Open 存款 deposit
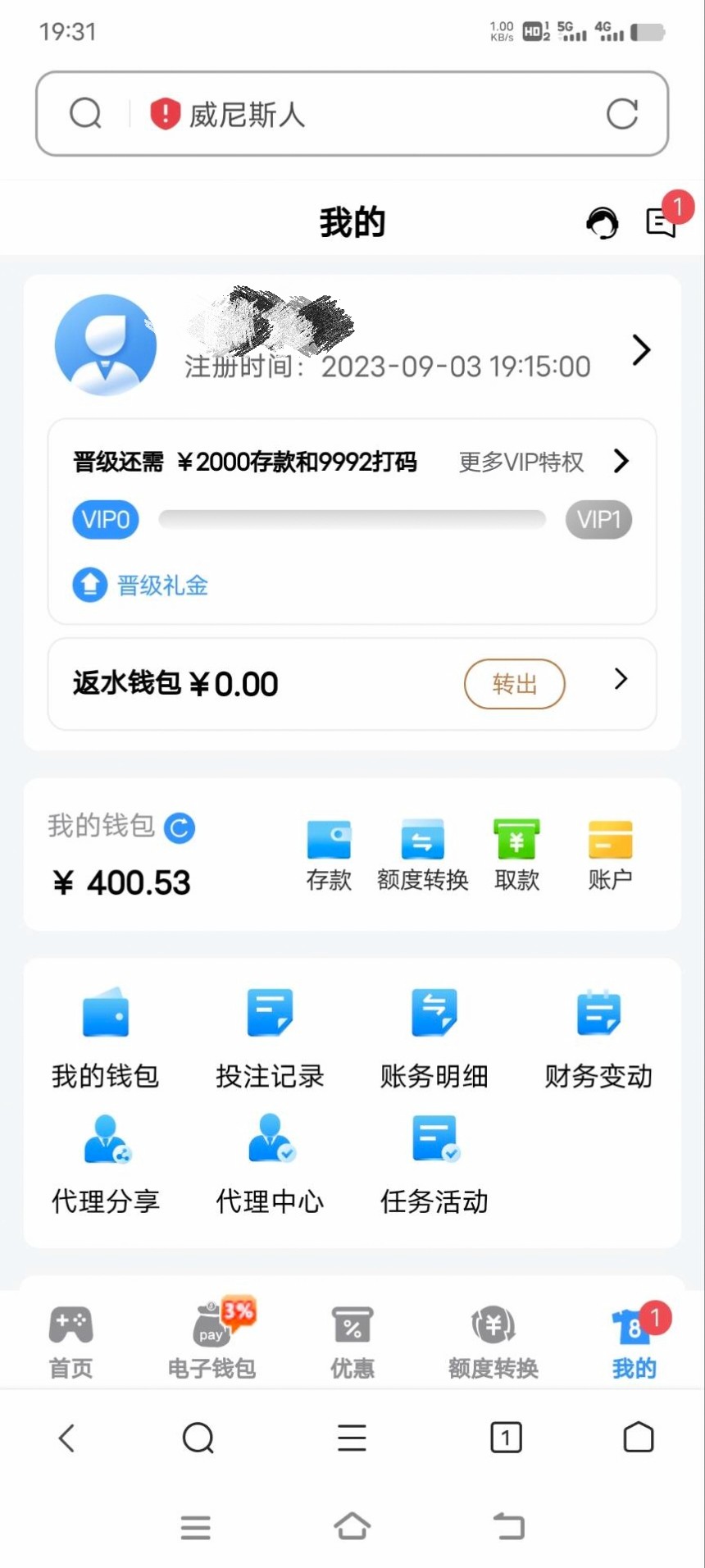 pyautogui.click(x=329, y=854)
